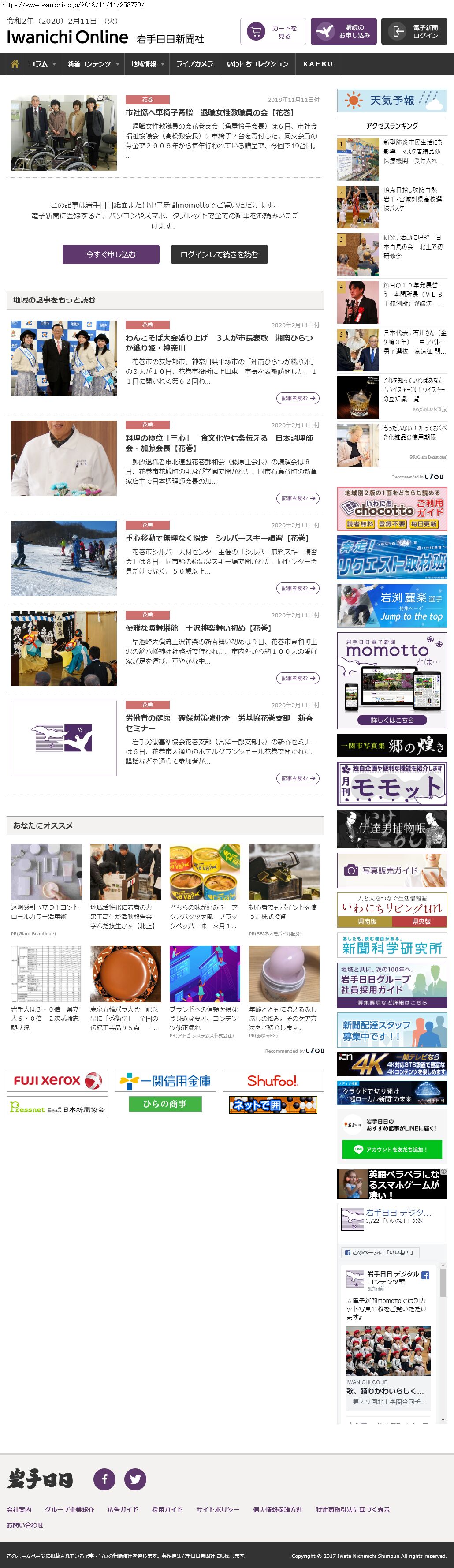Read more of the 湘南ひらつか織り姫 article

point(298,398)
